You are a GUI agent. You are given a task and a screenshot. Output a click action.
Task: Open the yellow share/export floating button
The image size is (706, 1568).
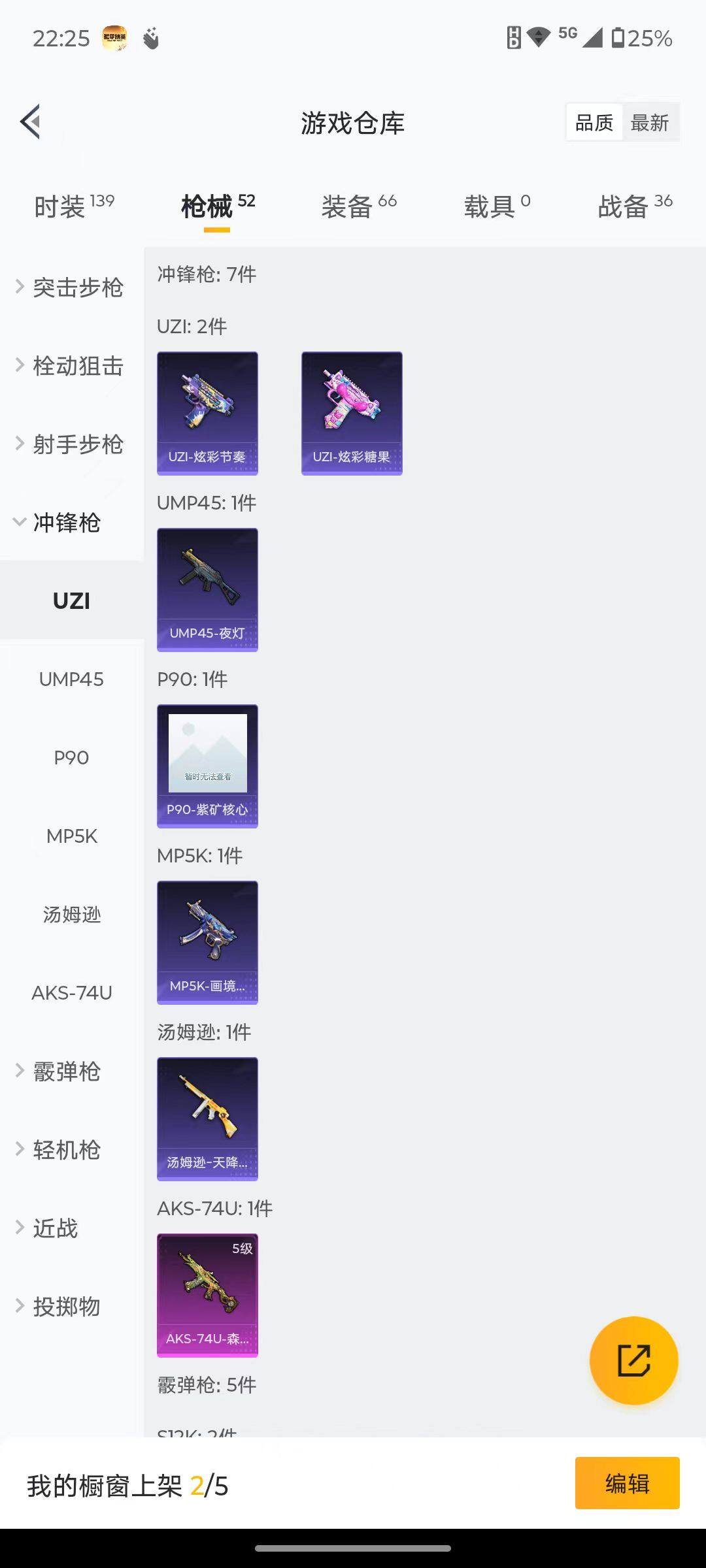coord(633,1358)
